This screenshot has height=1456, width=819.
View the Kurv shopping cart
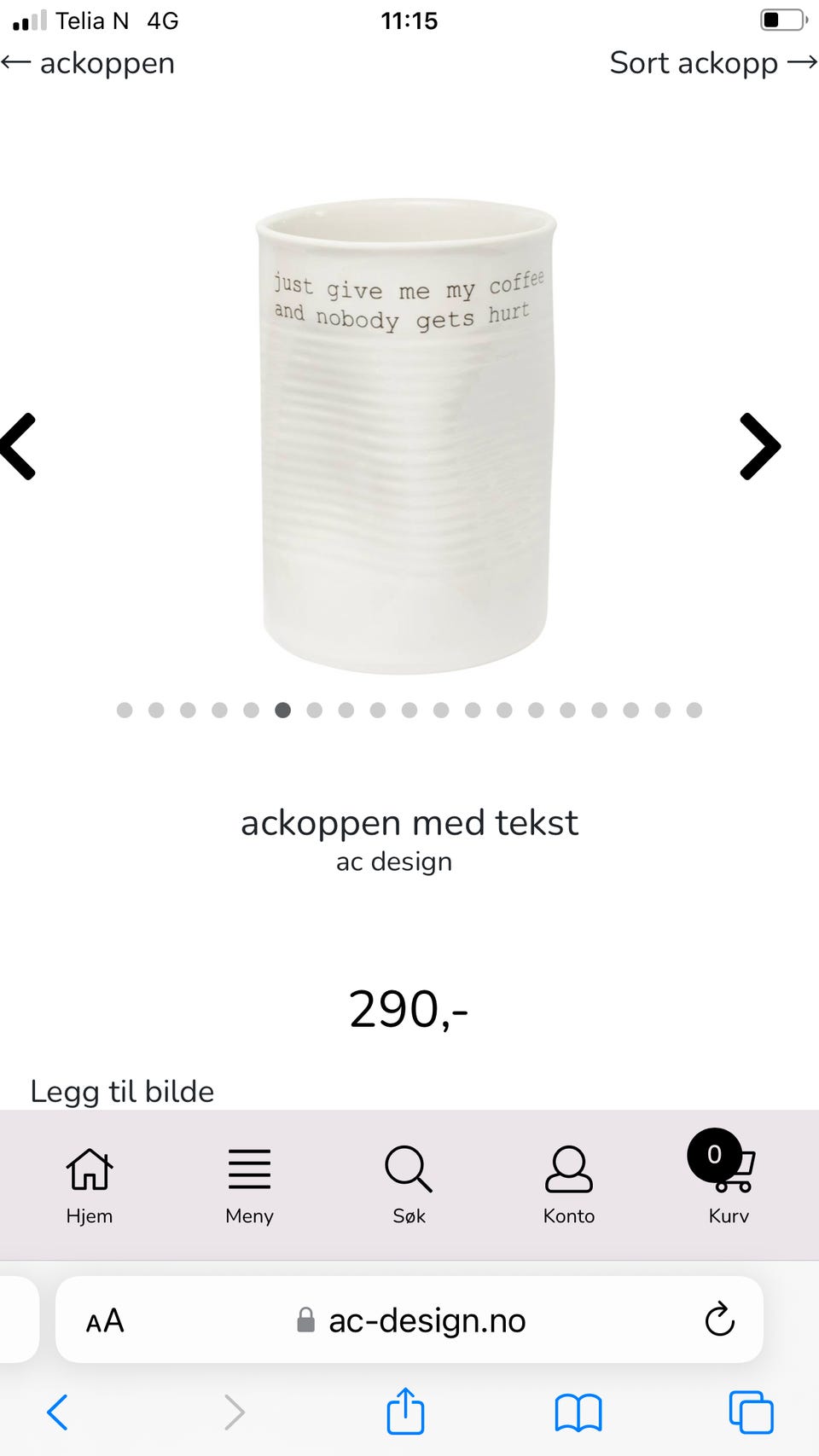pyautogui.click(x=728, y=1185)
